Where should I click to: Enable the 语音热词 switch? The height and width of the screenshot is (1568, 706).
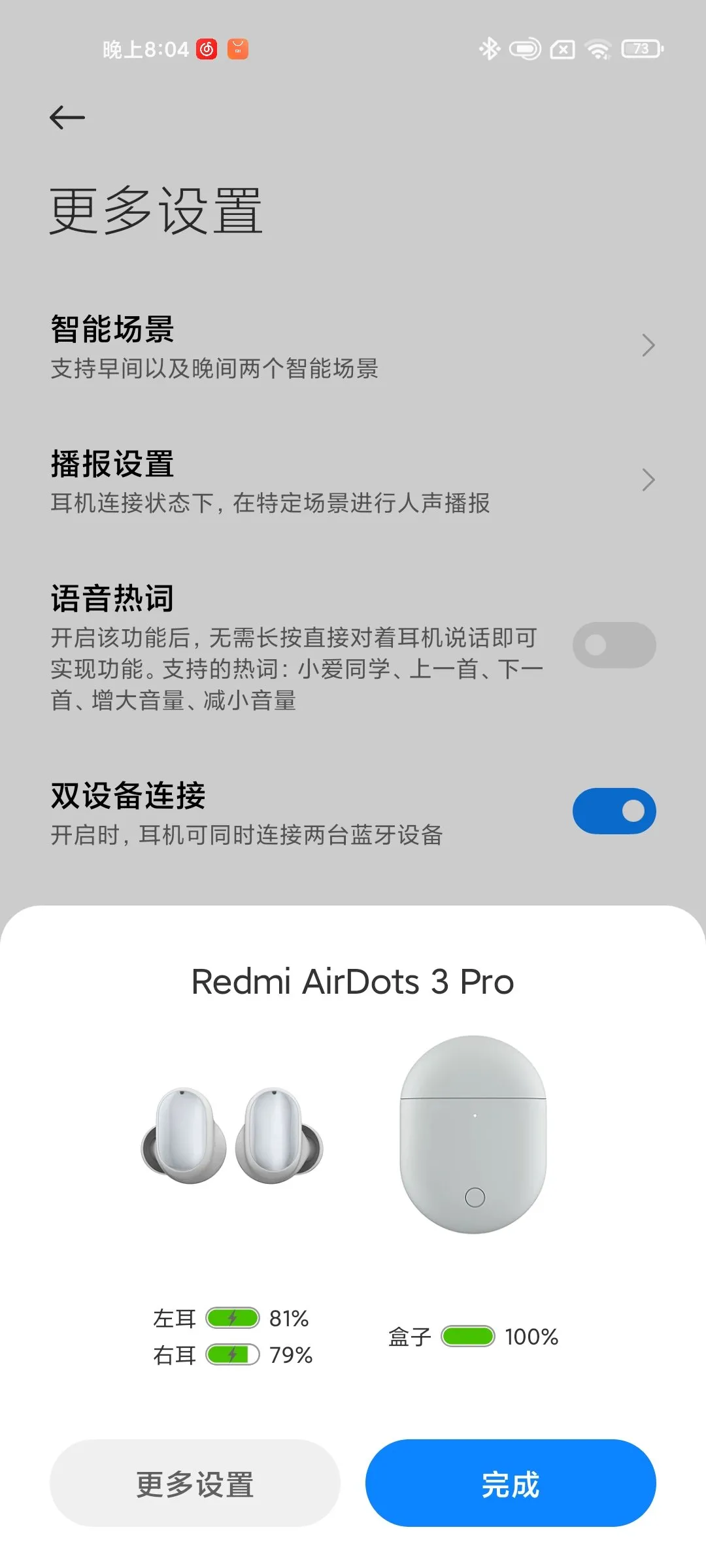pos(614,645)
